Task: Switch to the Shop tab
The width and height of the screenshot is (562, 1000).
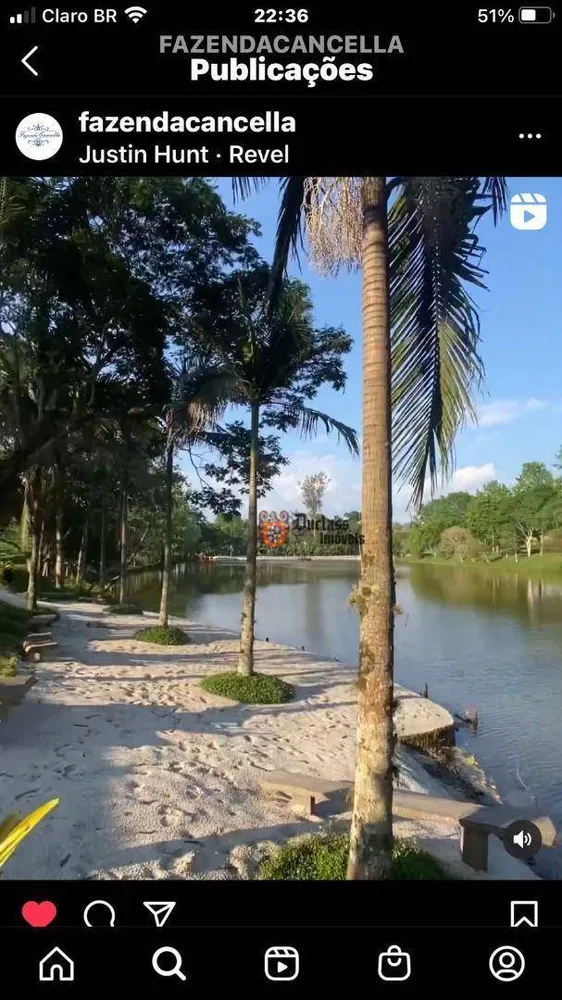Action: point(394,963)
